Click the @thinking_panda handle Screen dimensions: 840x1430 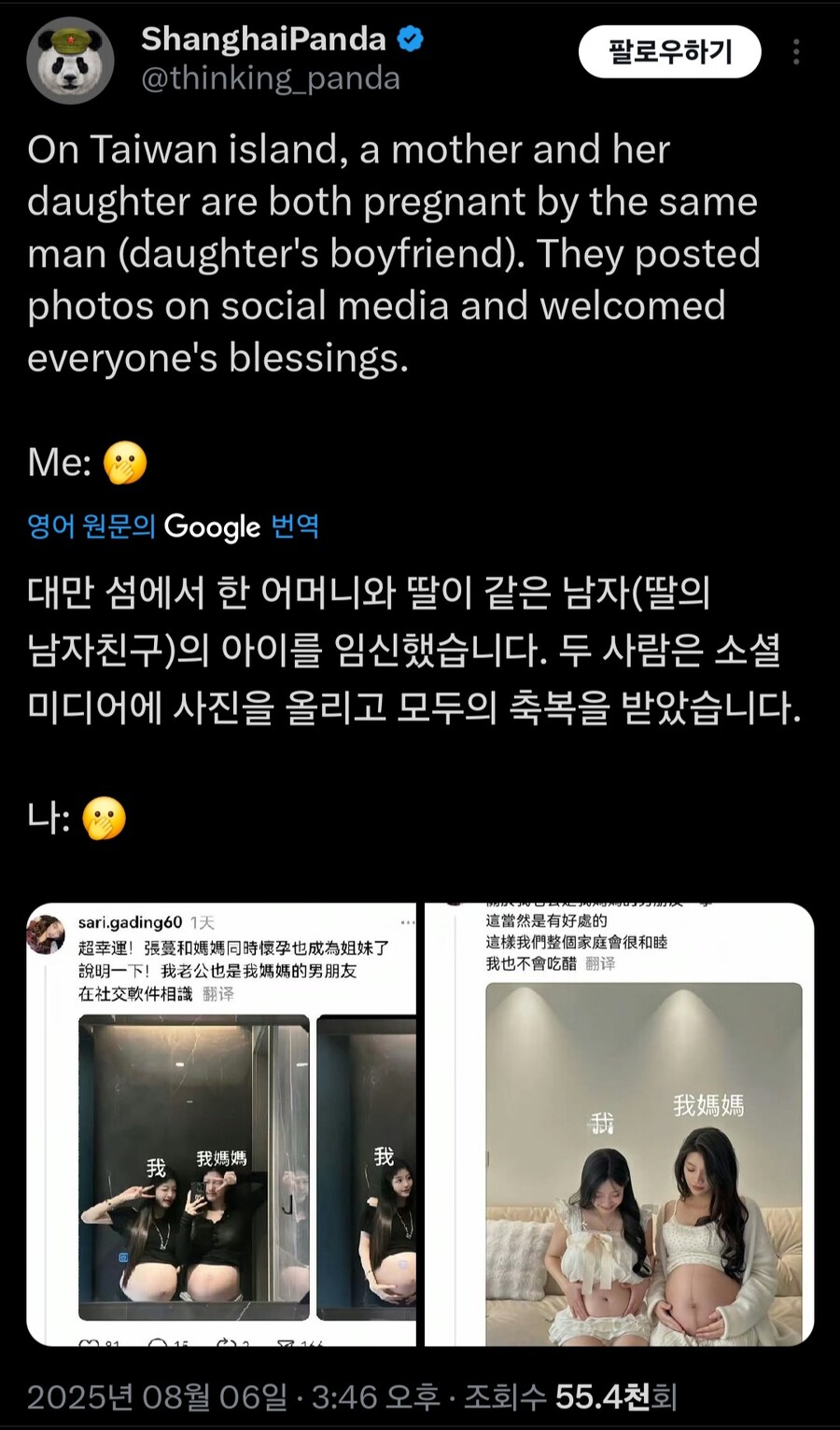coord(271,79)
